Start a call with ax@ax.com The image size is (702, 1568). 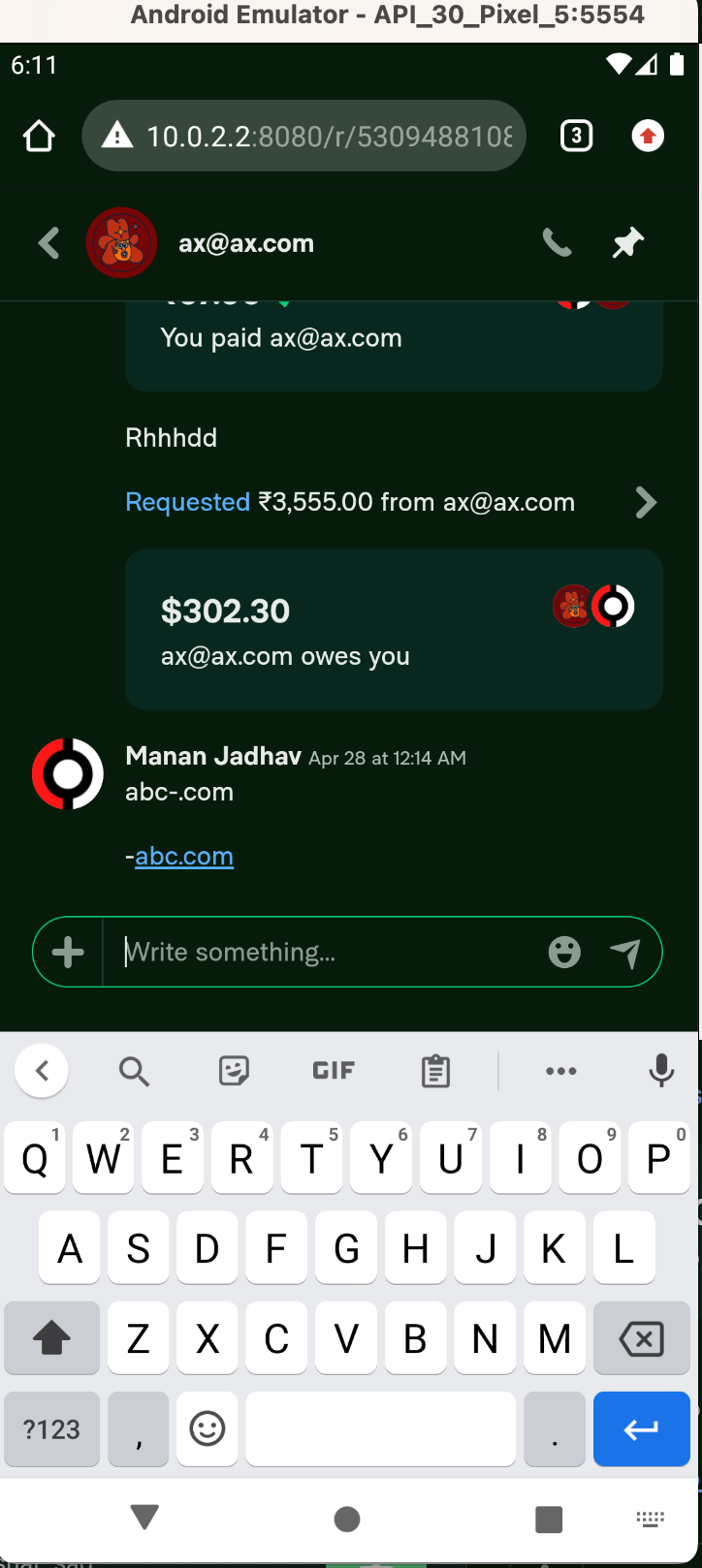557,243
